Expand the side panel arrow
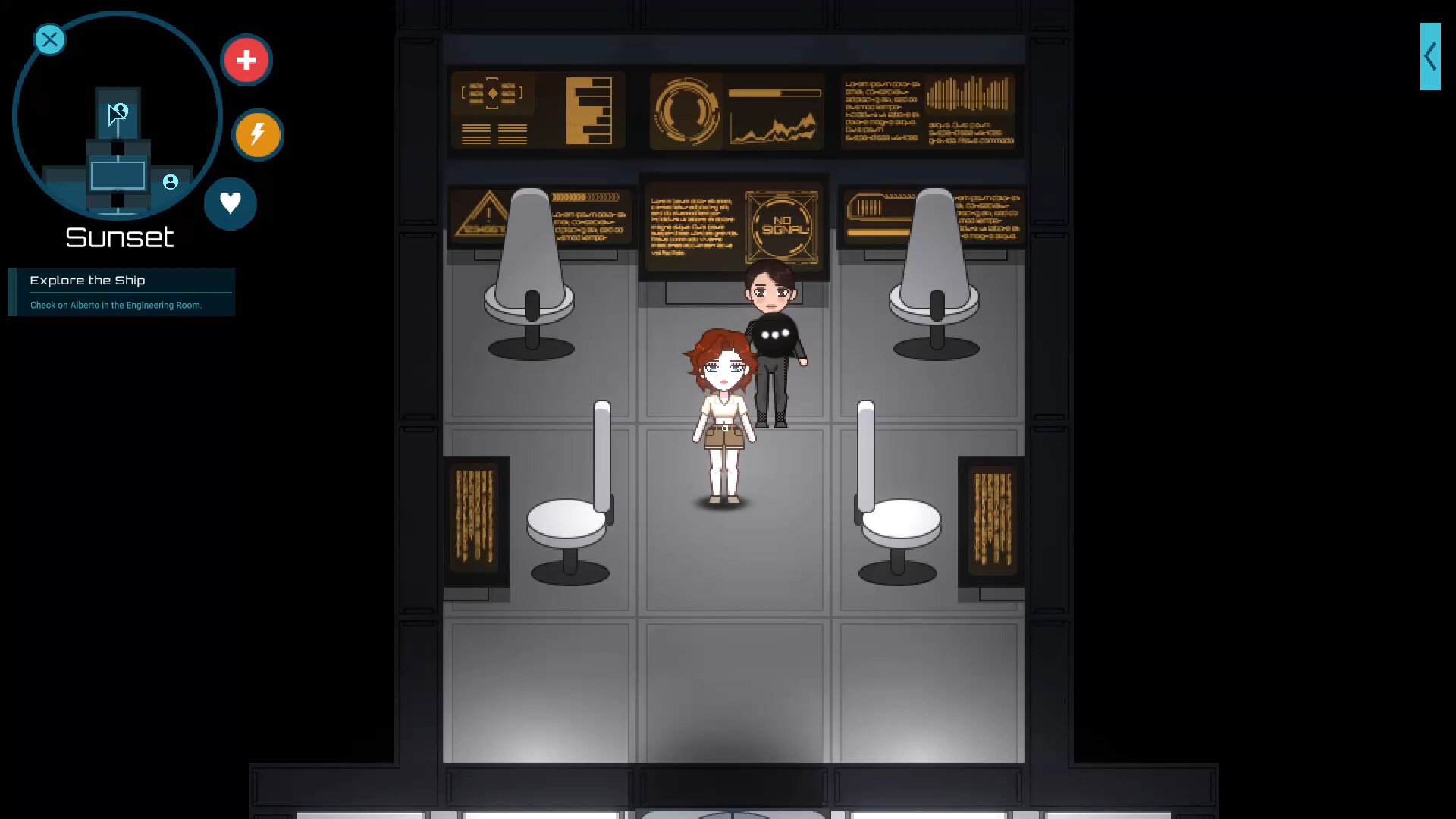This screenshot has height=819, width=1456. (x=1430, y=57)
